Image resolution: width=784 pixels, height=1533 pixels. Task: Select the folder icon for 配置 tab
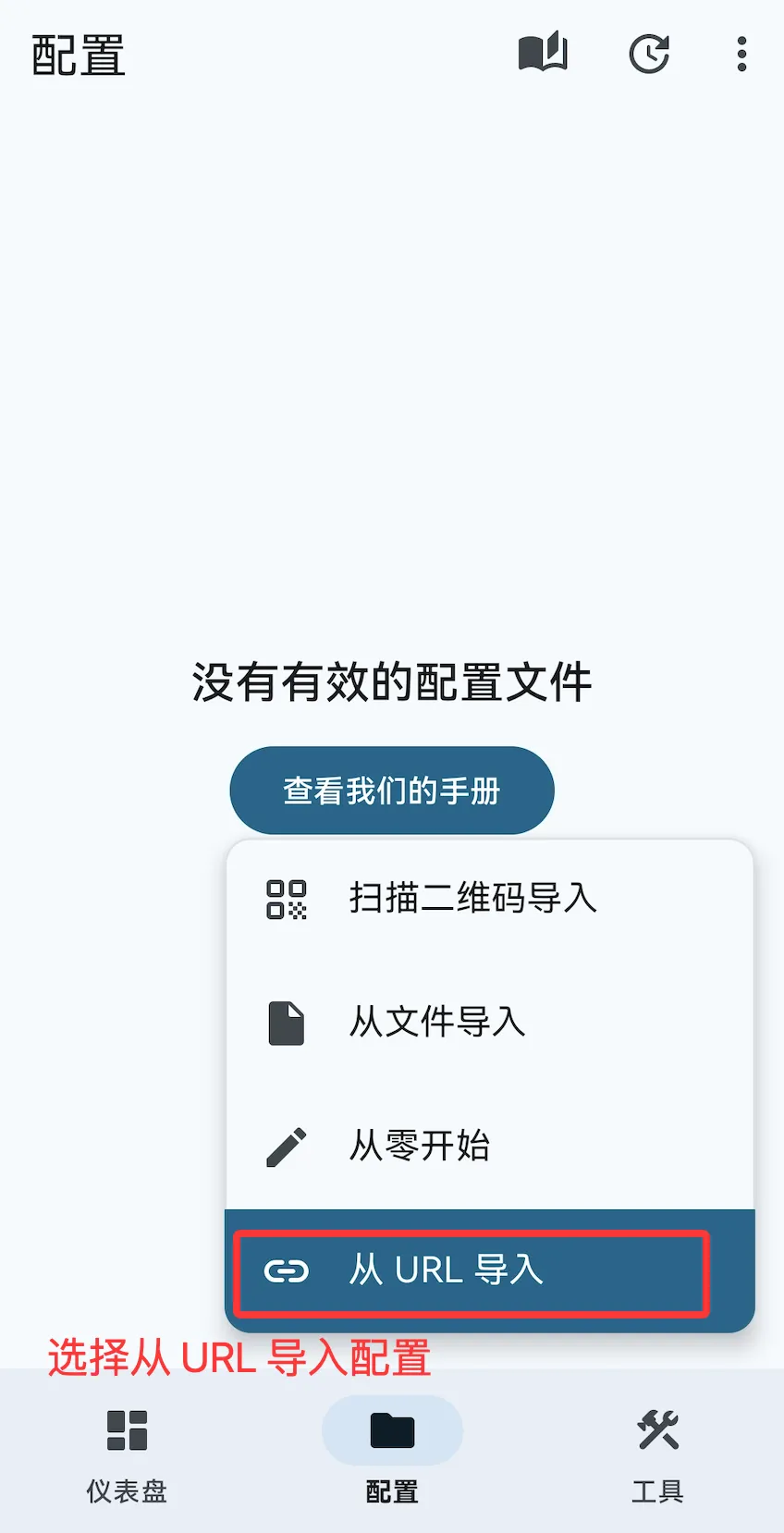391,1429
